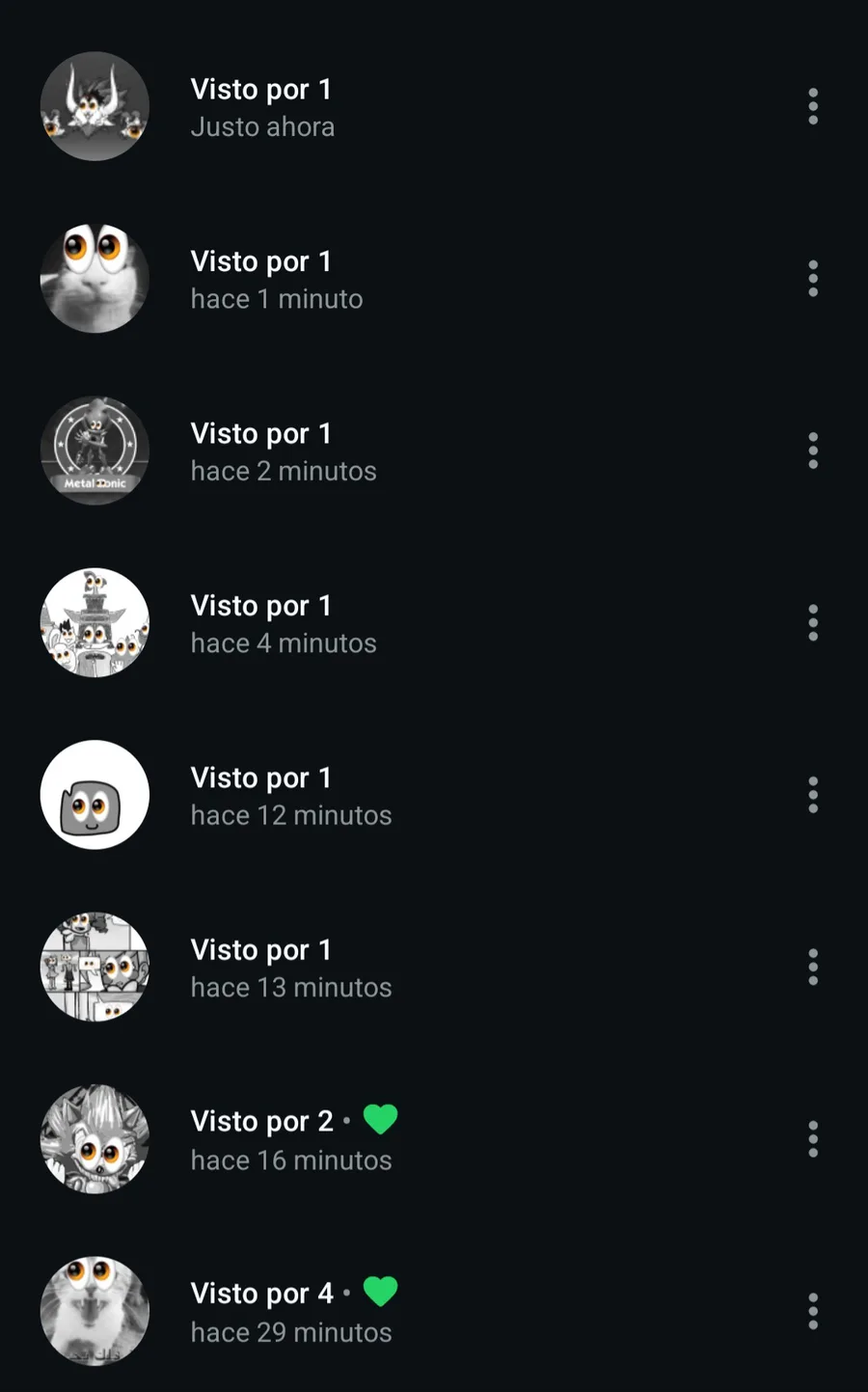
Task: Open options for the 29-minutes-ago status
Action: pyautogui.click(x=813, y=1311)
